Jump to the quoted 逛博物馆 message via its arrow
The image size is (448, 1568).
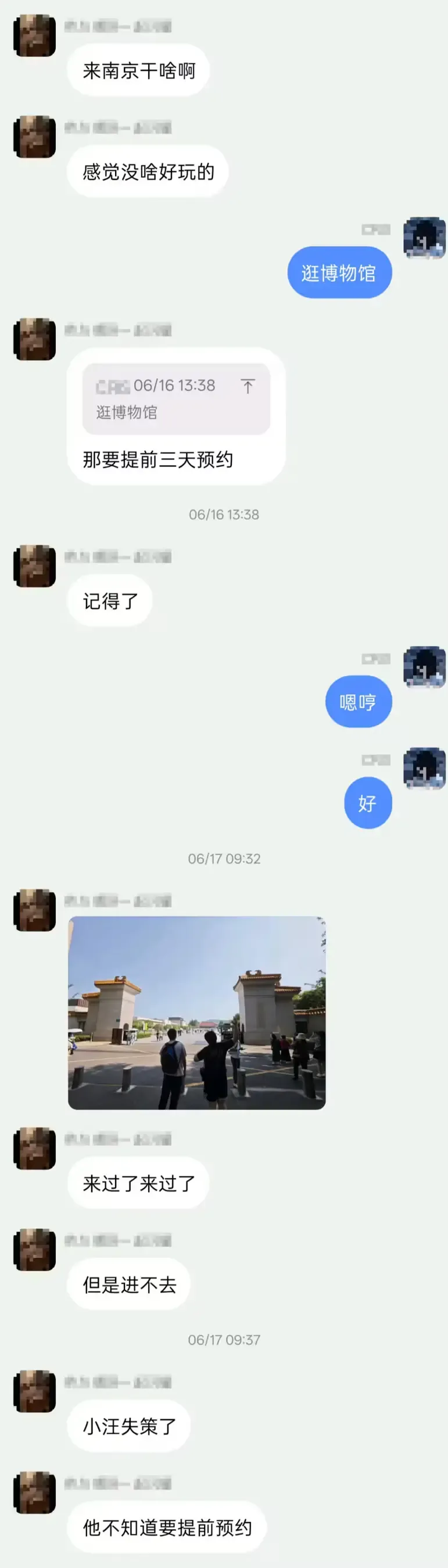pos(247,386)
